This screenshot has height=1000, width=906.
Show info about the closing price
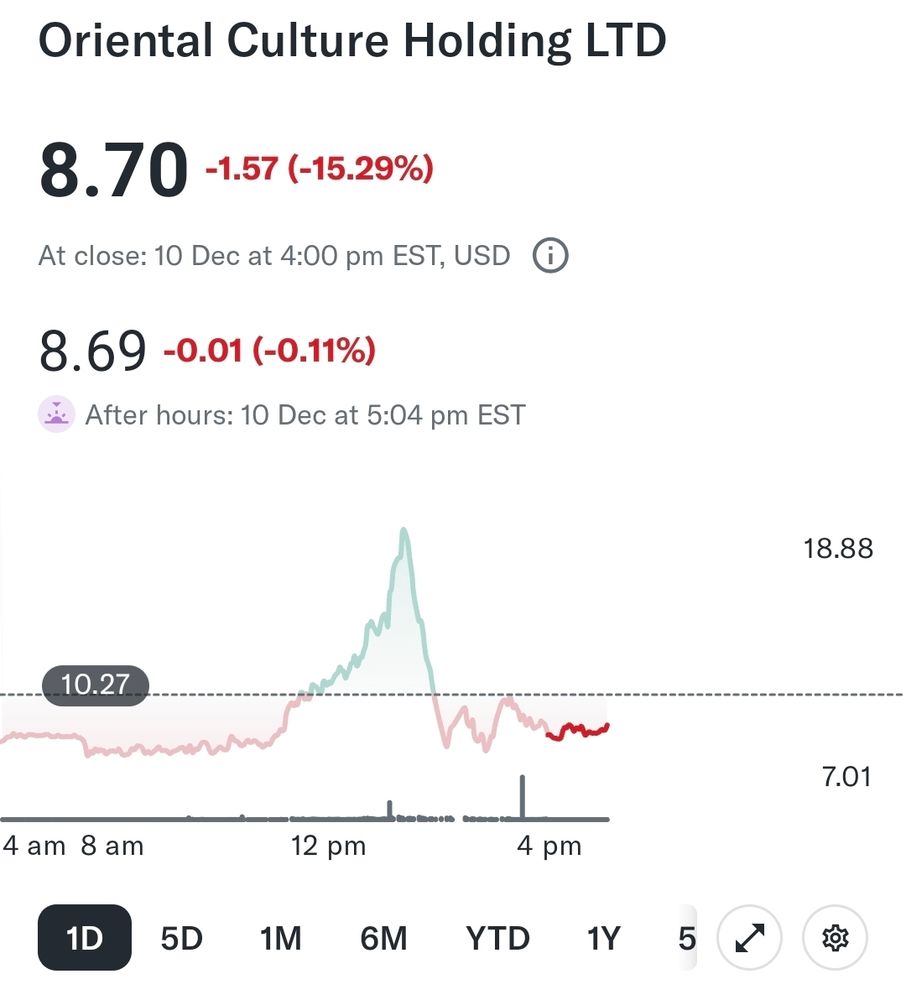pos(550,256)
